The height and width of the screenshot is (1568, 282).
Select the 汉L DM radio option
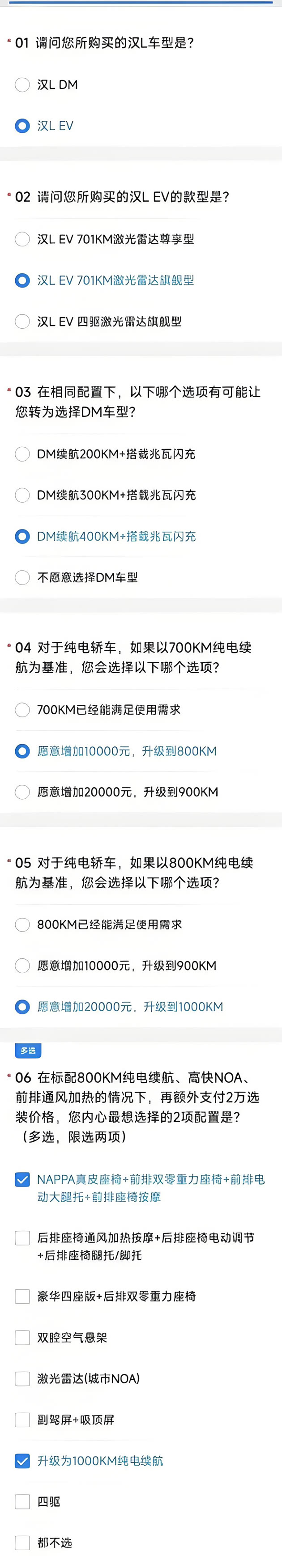click(x=22, y=85)
